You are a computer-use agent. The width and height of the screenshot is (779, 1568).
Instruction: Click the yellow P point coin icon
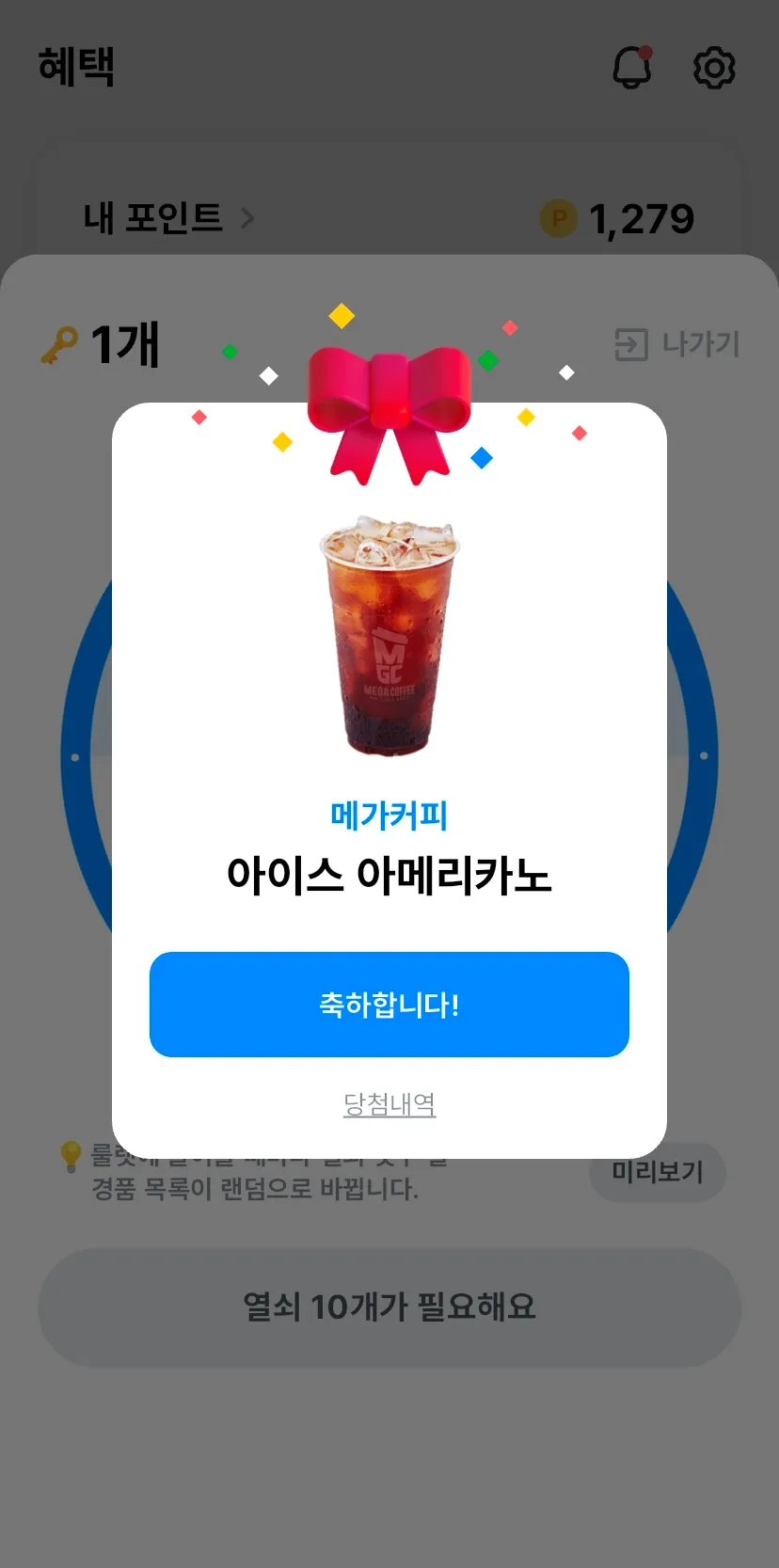coord(559,218)
